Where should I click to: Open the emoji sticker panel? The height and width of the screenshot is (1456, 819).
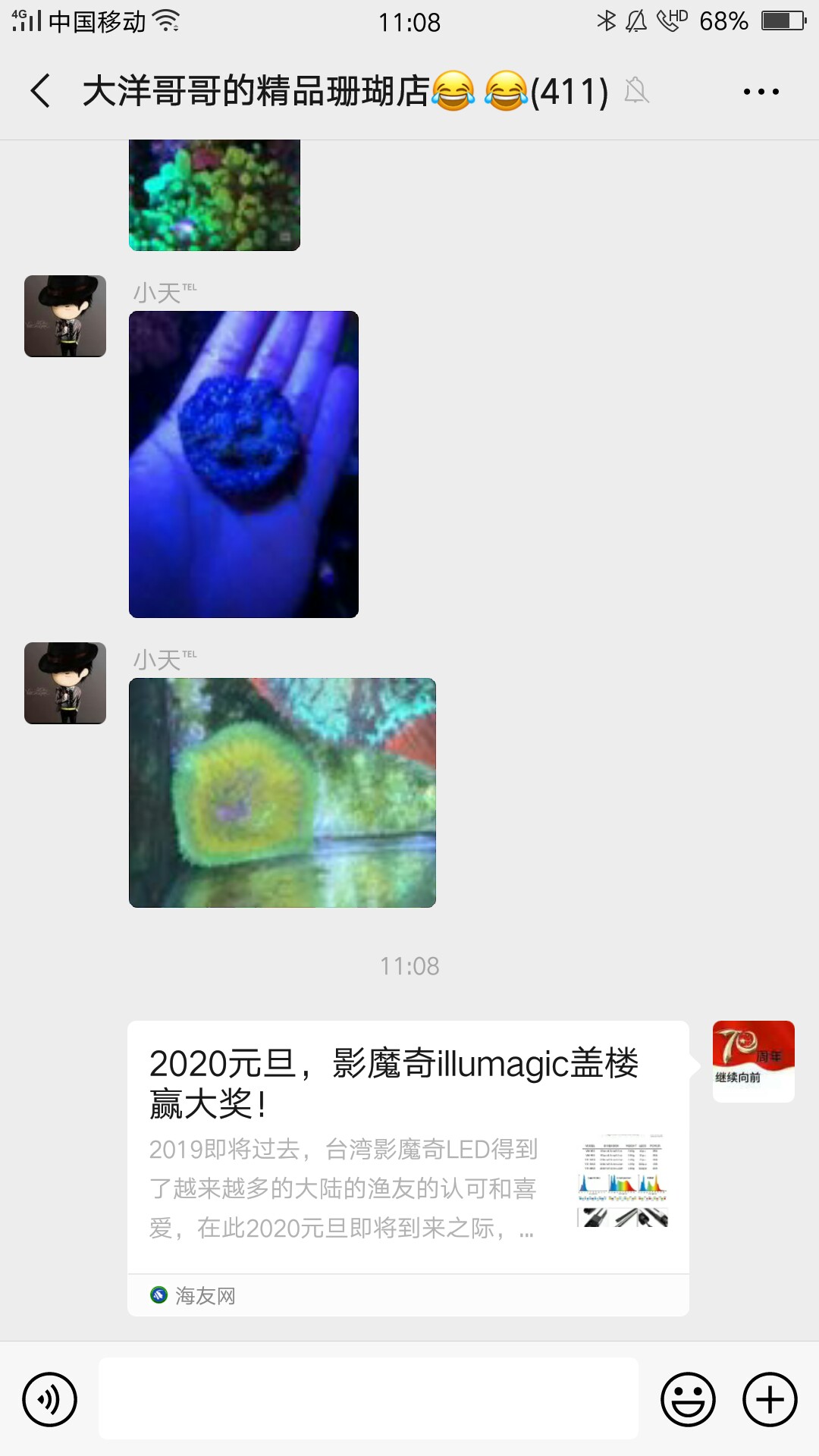point(688,1399)
